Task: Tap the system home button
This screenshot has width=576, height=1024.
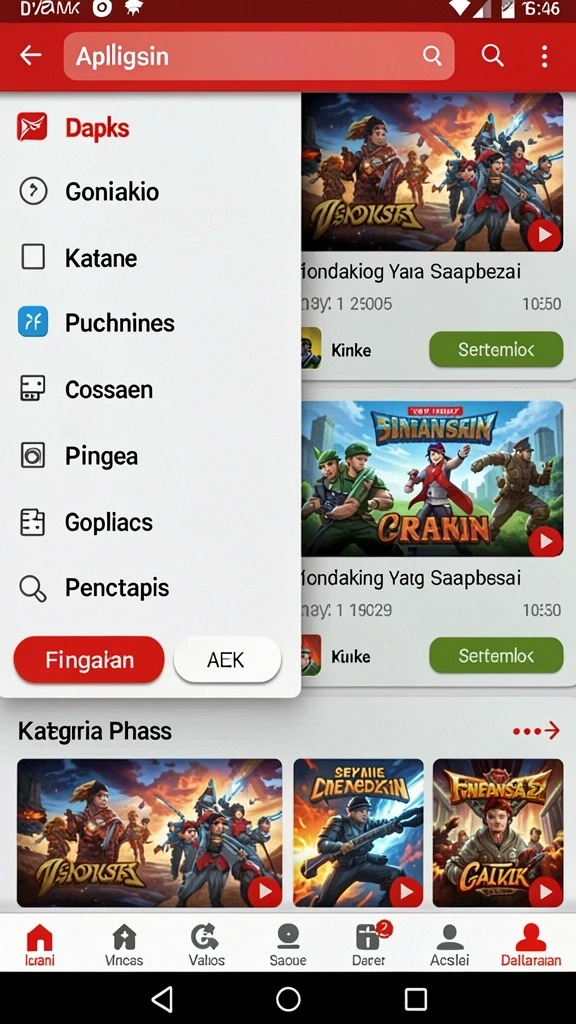Action: tap(288, 999)
